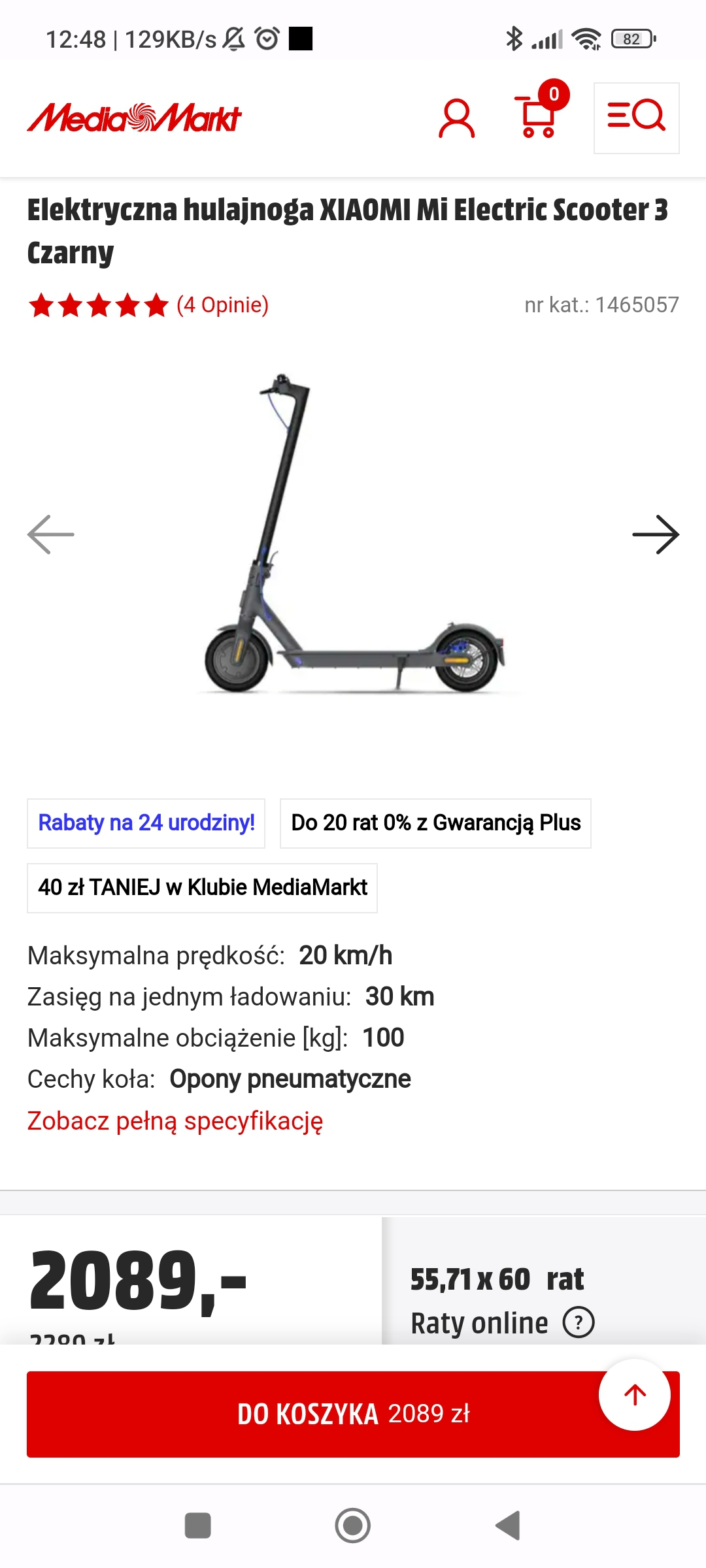View Zobacz pełną specyfikację link
Image resolution: width=706 pixels, height=1568 pixels.
pos(175,1121)
